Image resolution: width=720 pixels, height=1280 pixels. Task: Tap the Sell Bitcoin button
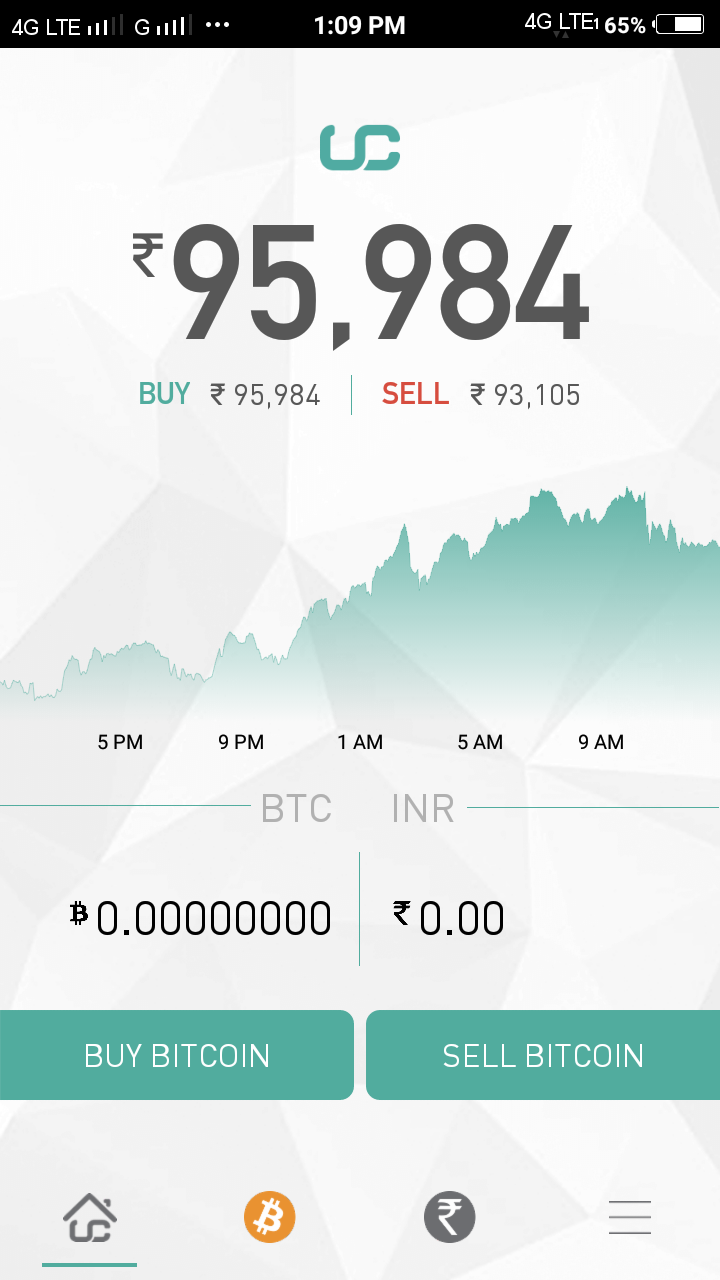[x=543, y=1055]
